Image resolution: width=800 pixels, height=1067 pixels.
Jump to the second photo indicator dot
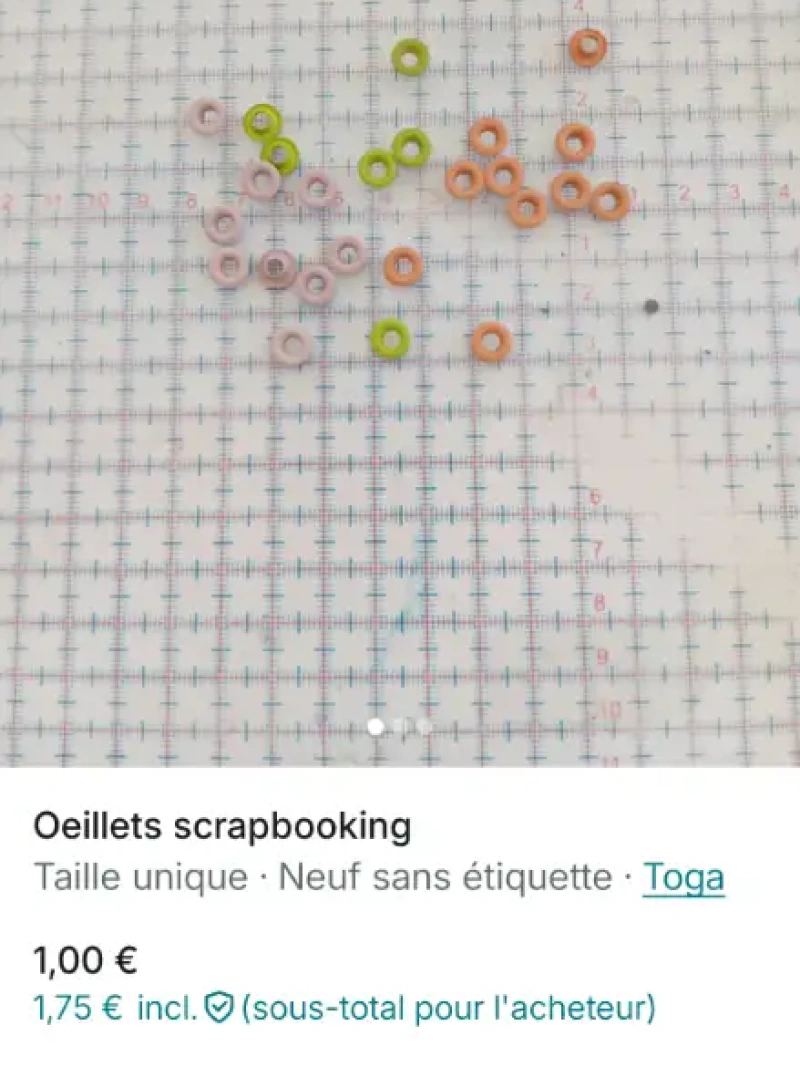pyautogui.click(x=400, y=727)
